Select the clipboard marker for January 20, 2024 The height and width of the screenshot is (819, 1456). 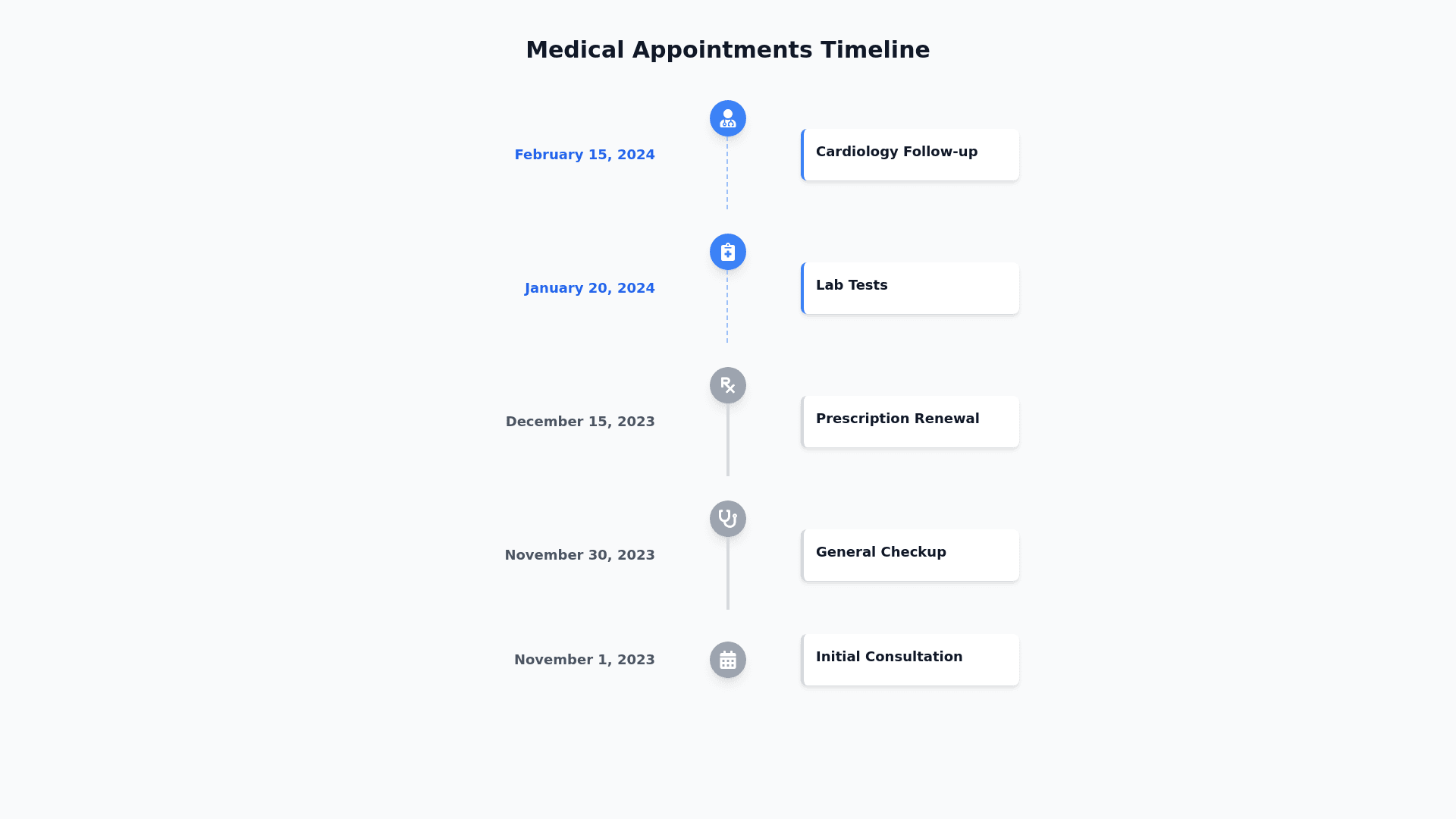point(728,252)
